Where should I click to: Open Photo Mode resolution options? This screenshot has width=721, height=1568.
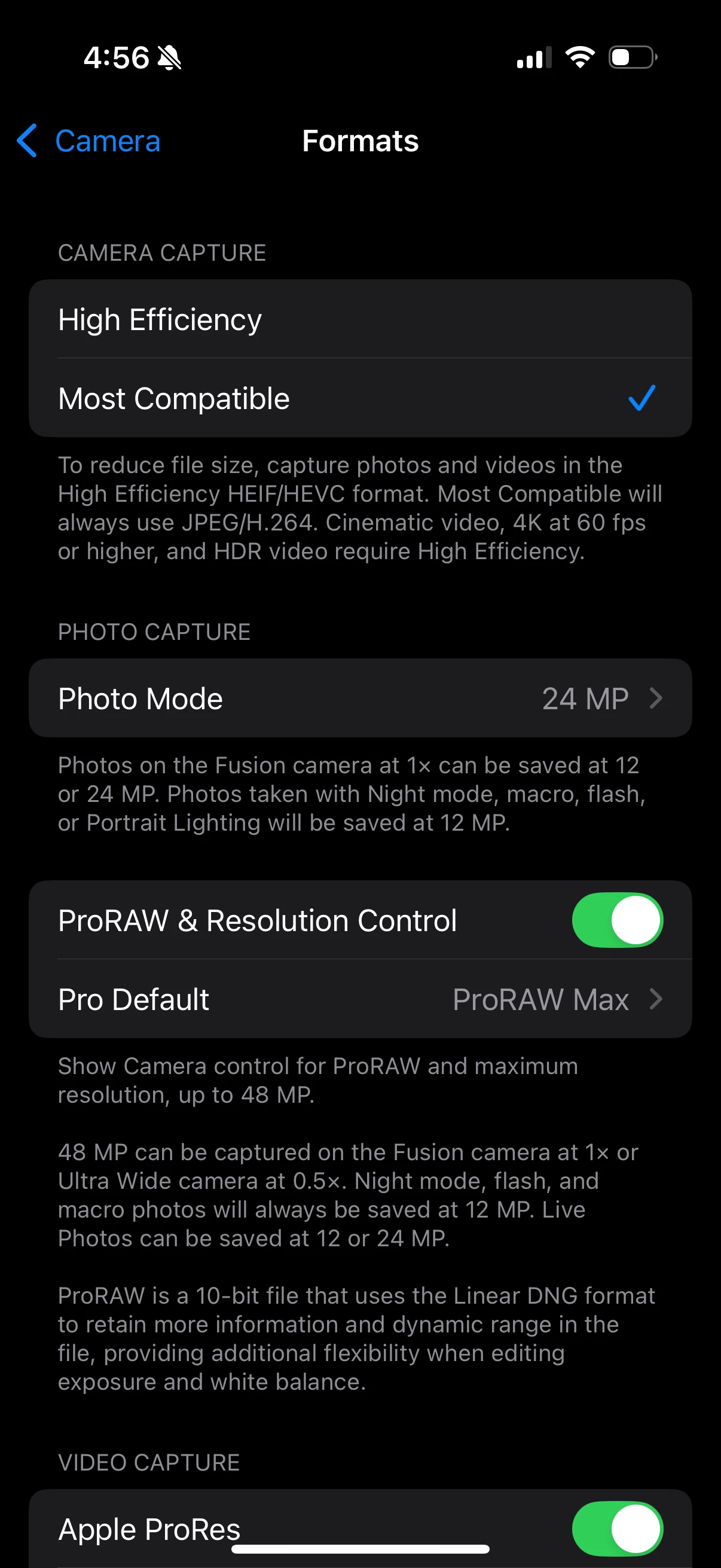[x=359, y=698]
